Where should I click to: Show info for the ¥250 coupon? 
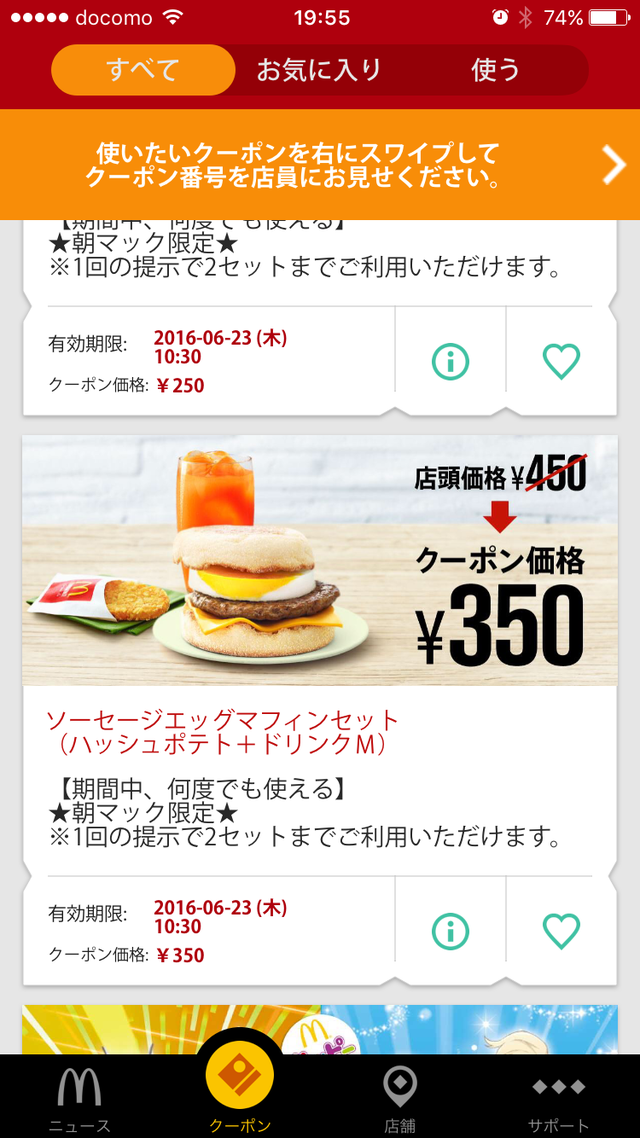[x=450, y=361]
